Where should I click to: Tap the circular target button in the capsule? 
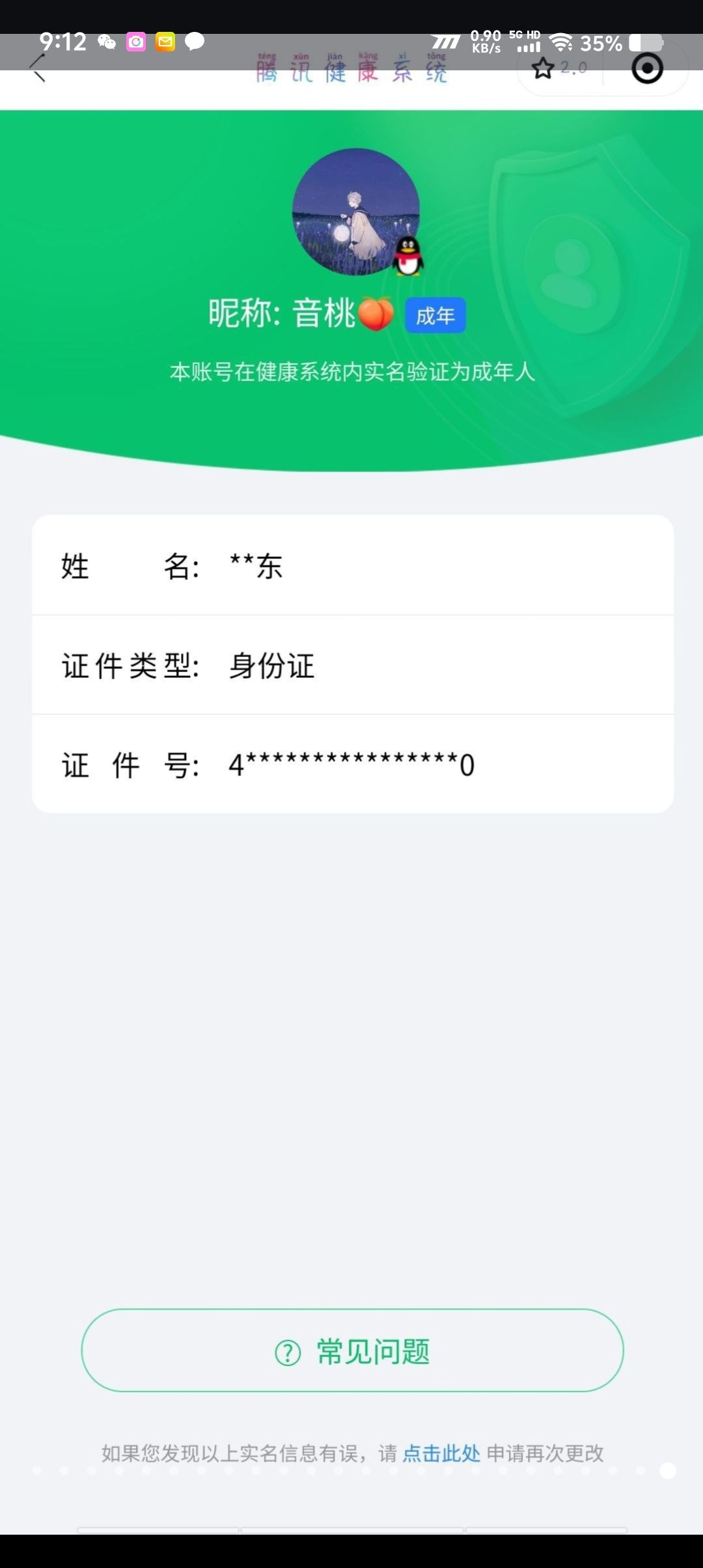(x=647, y=68)
